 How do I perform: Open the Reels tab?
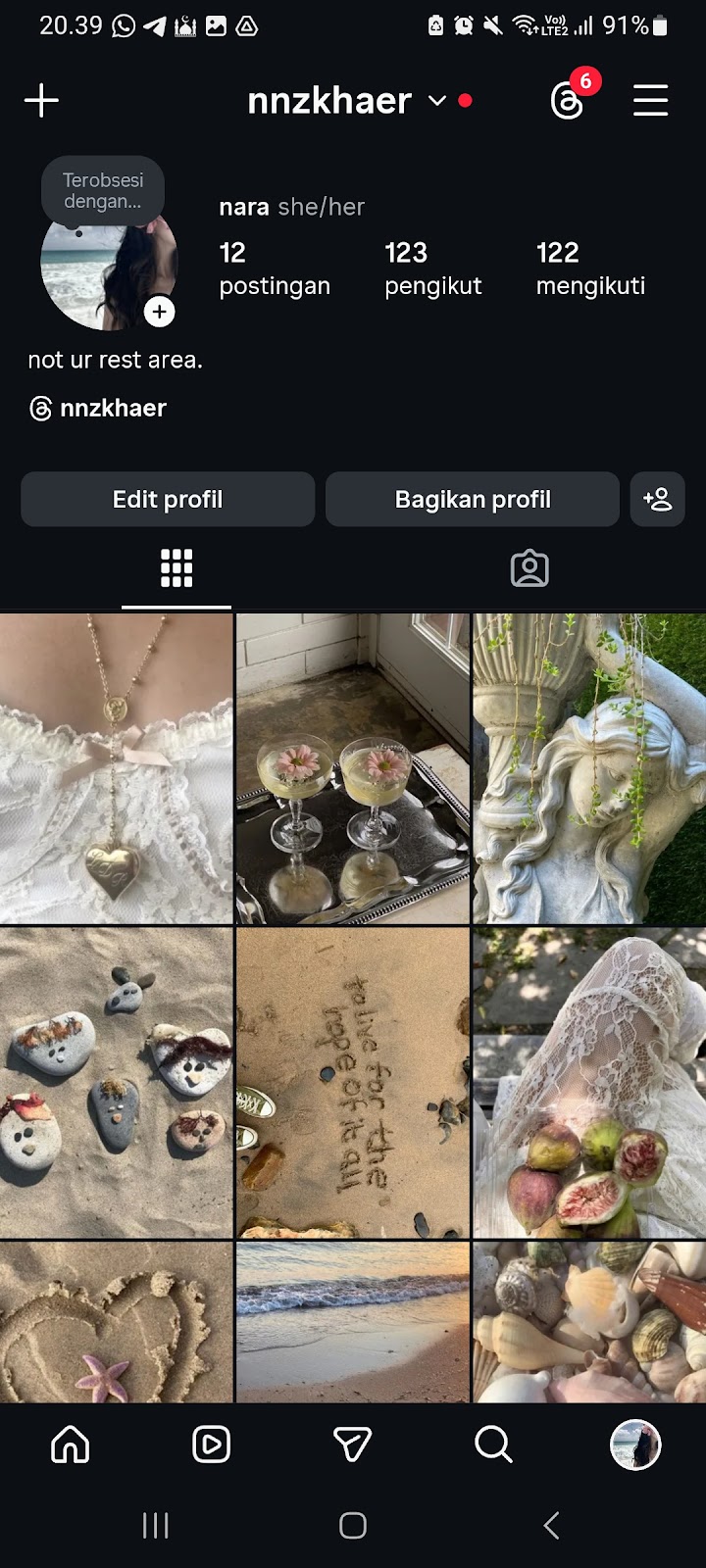[x=212, y=1445]
